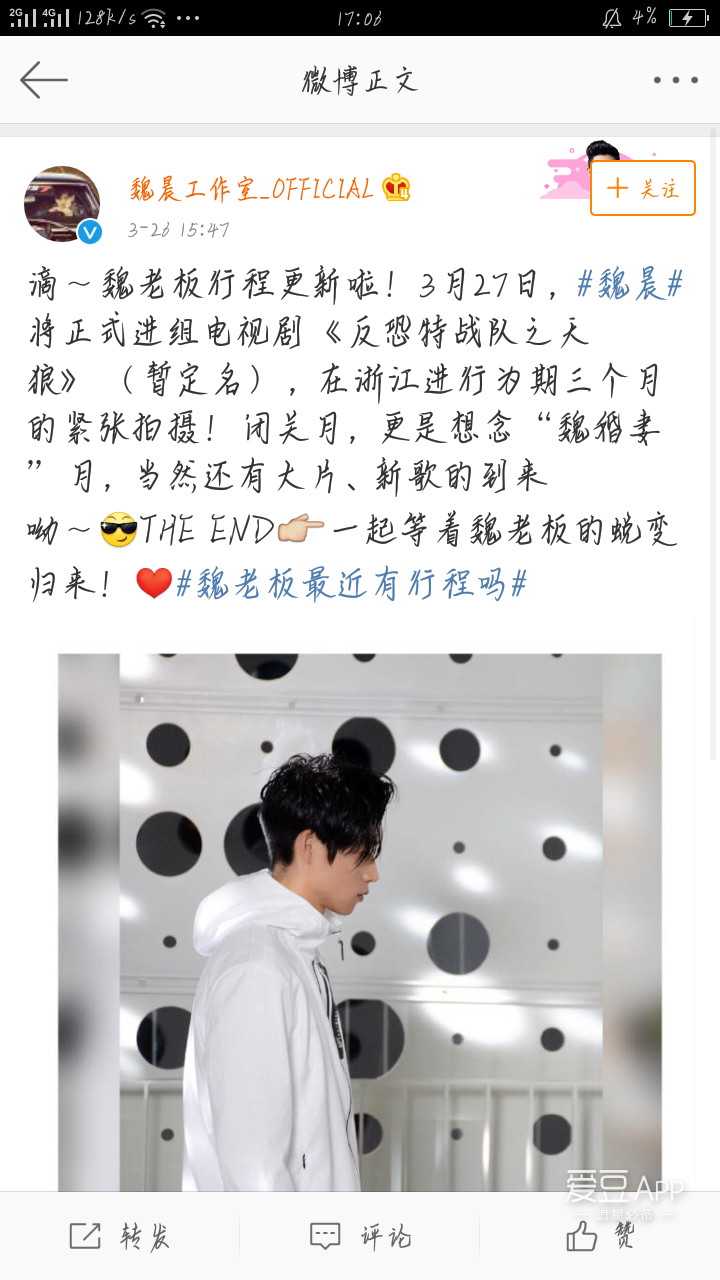Open the #魏晨# hashtag topic
This screenshot has width=720, height=1280.
[630, 285]
